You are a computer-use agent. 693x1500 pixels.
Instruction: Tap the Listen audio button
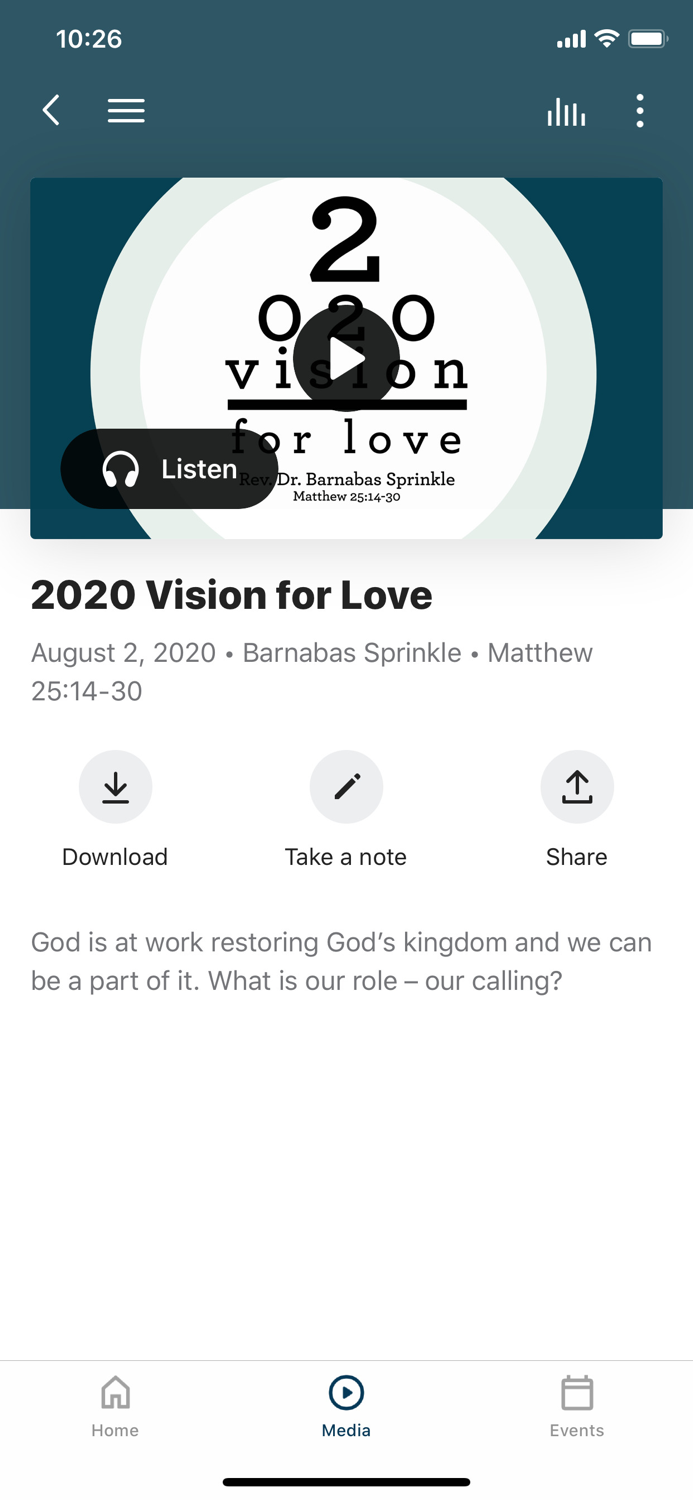[169, 469]
